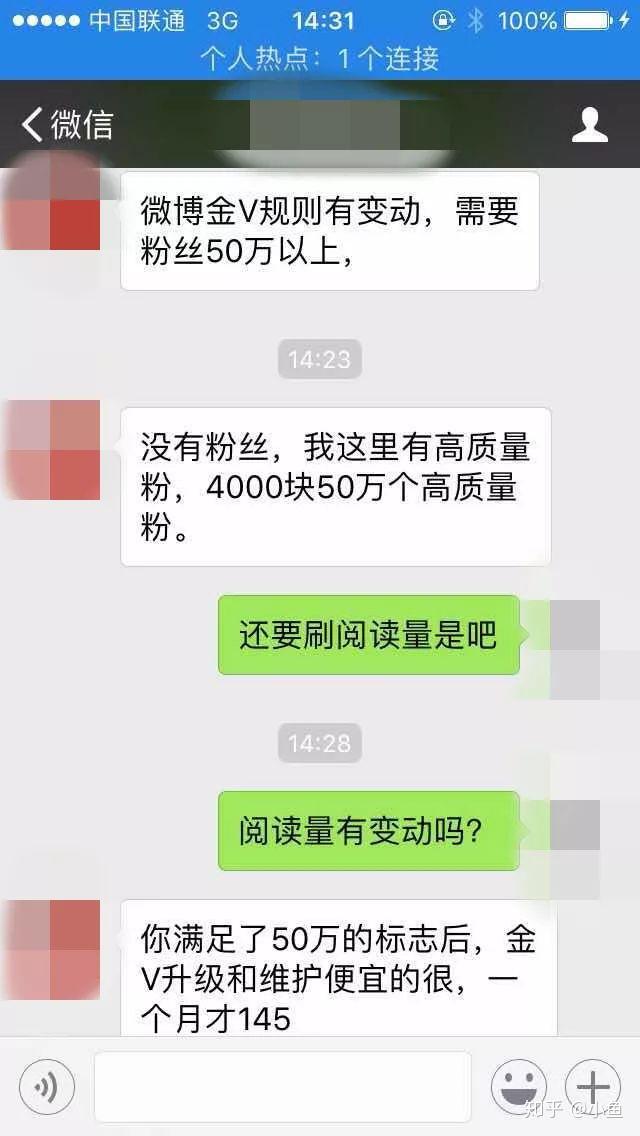
Task: Switch to voice message input
Action: pyautogui.click(x=46, y=1086)
